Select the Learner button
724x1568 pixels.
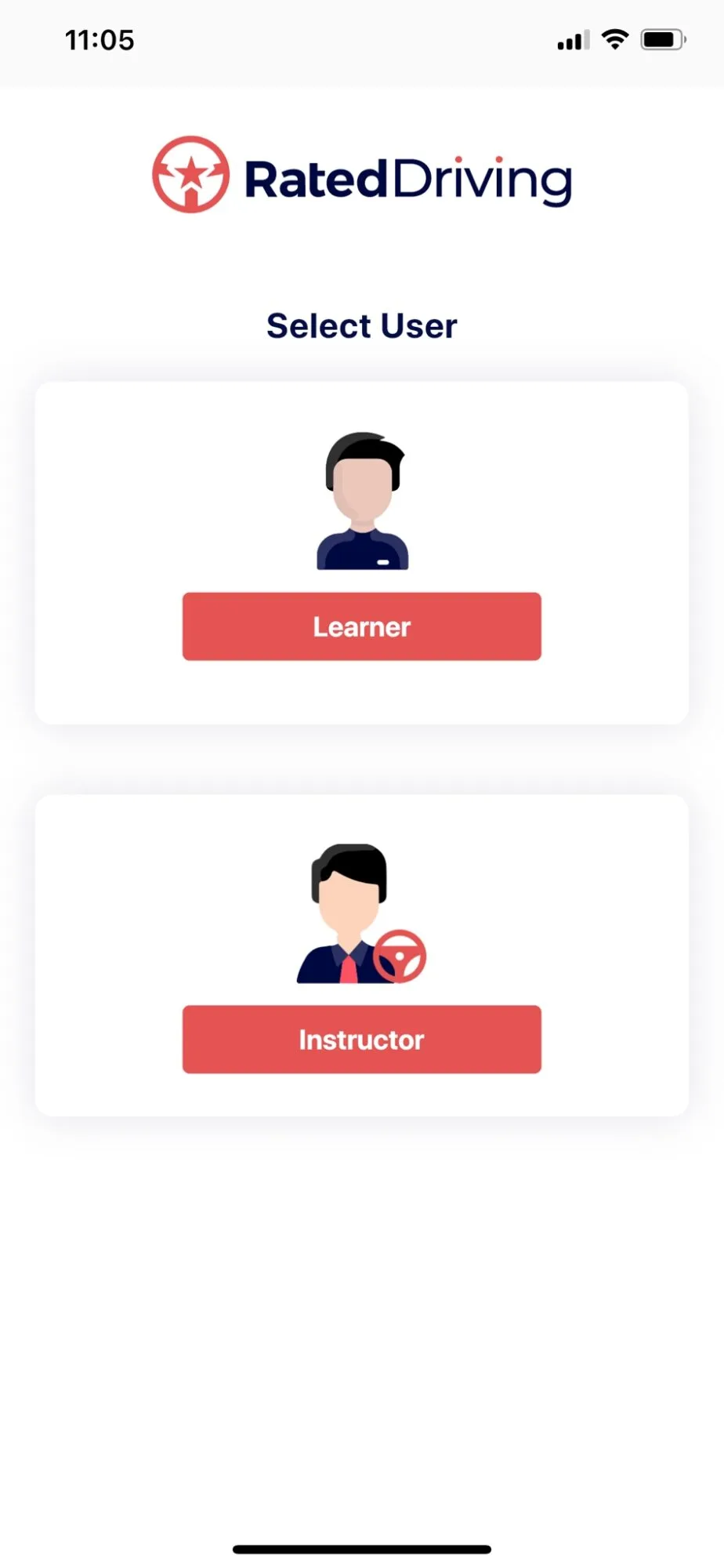tap(361, 626)
